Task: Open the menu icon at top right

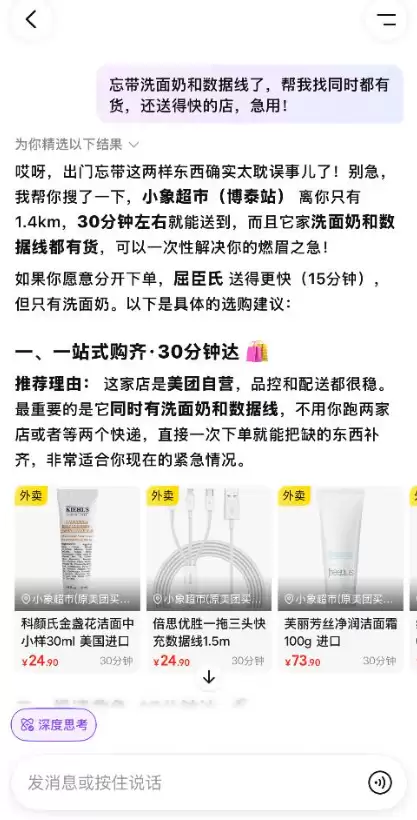Action: click(x=387, y=20)
